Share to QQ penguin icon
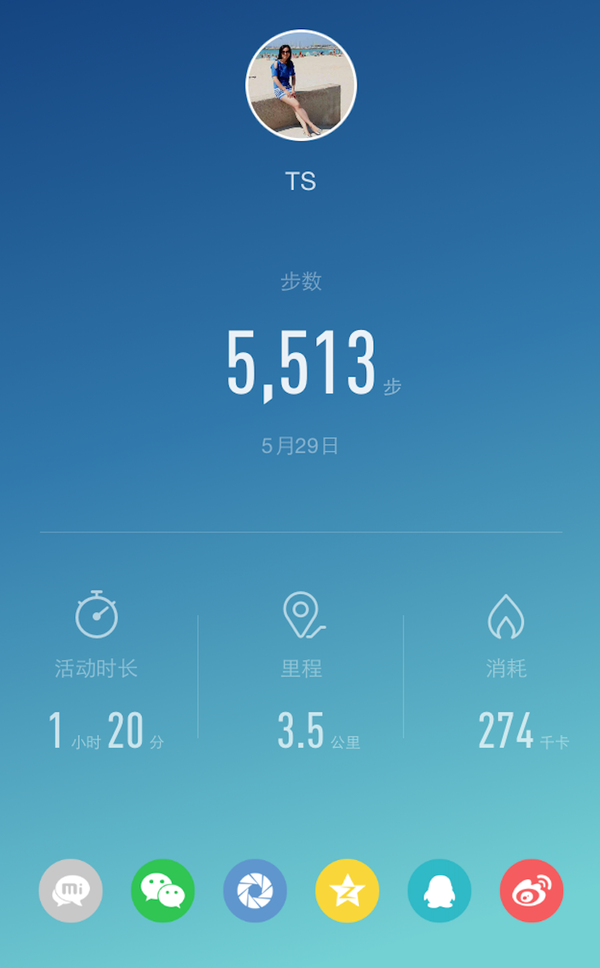 point(439,890)
